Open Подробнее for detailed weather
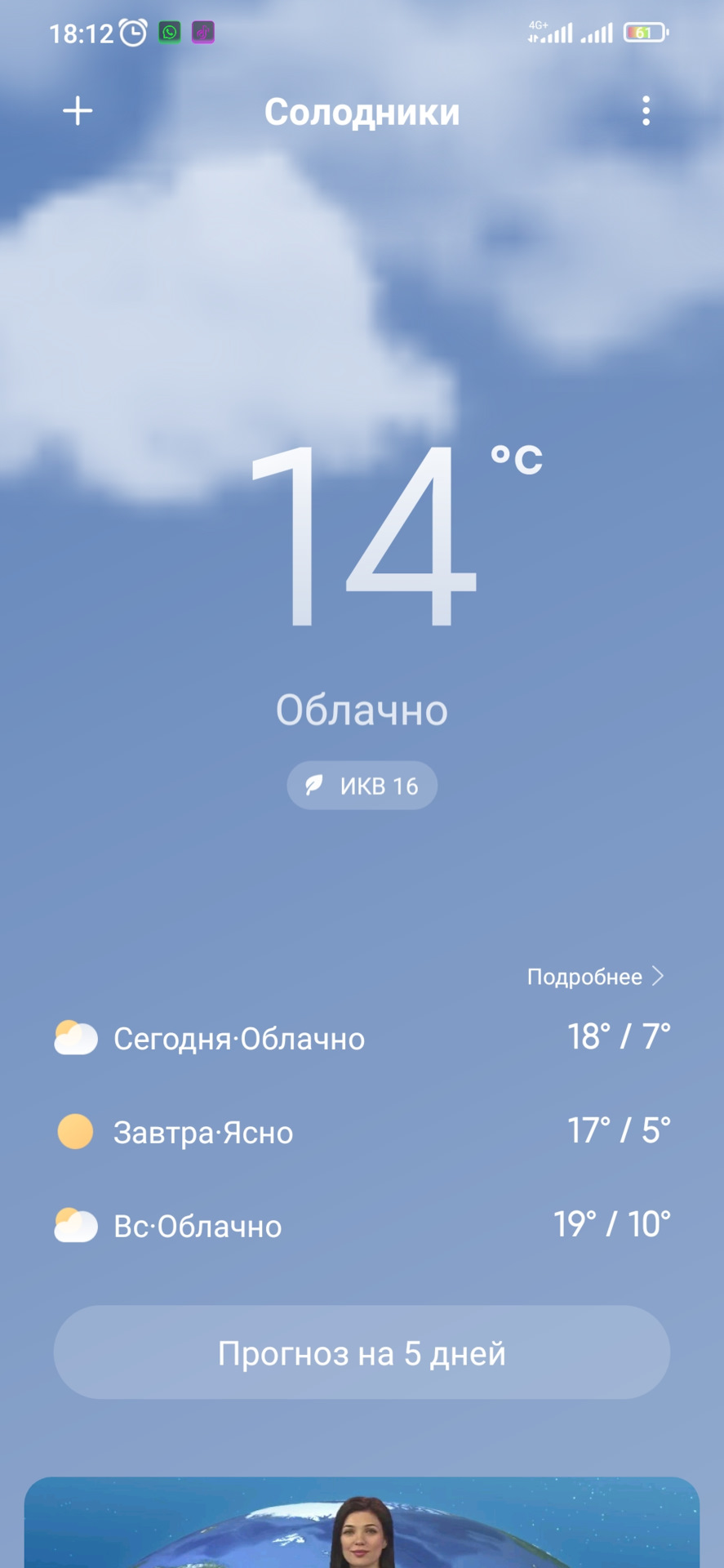Screen dimensions: 724x1568 click(x=588, y=975)
